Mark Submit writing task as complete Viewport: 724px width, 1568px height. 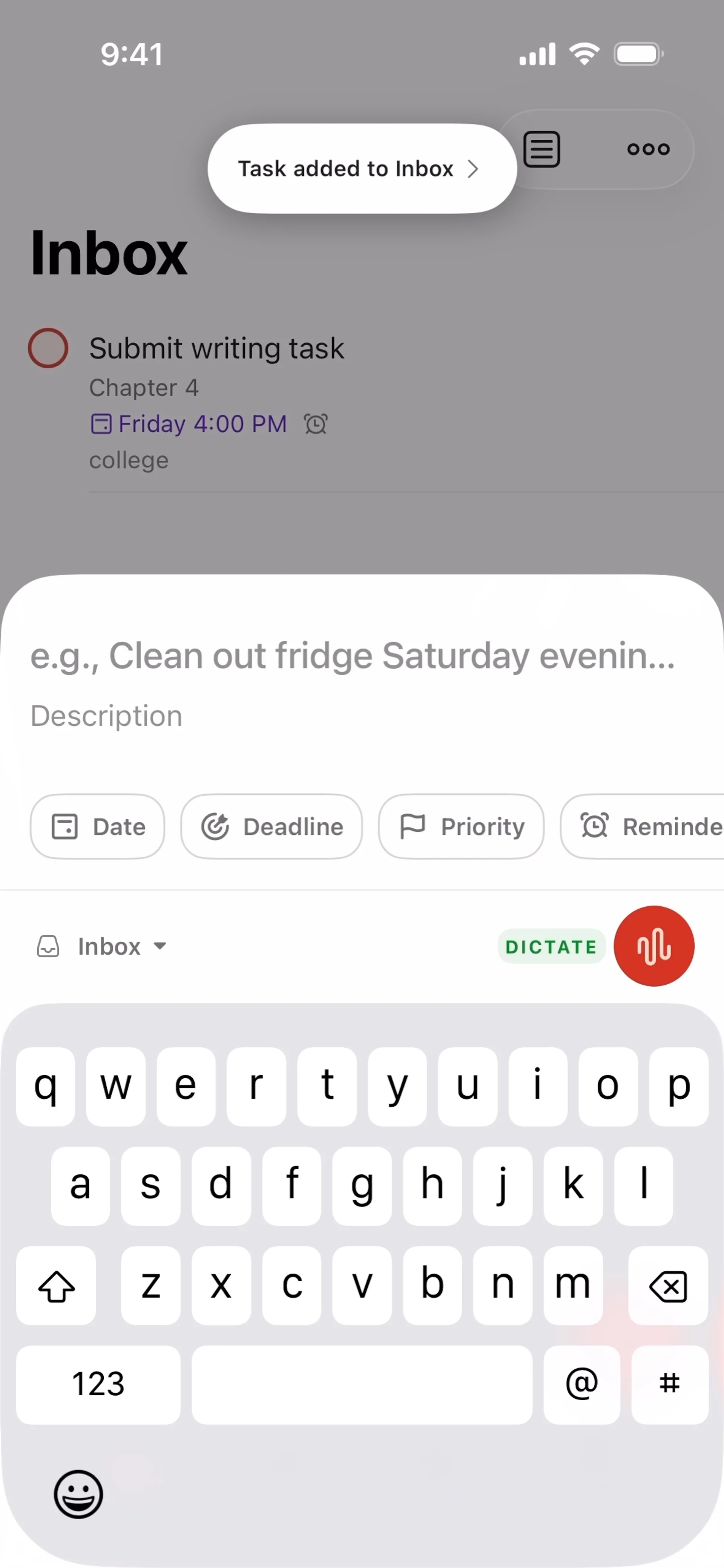coord(48,348)
